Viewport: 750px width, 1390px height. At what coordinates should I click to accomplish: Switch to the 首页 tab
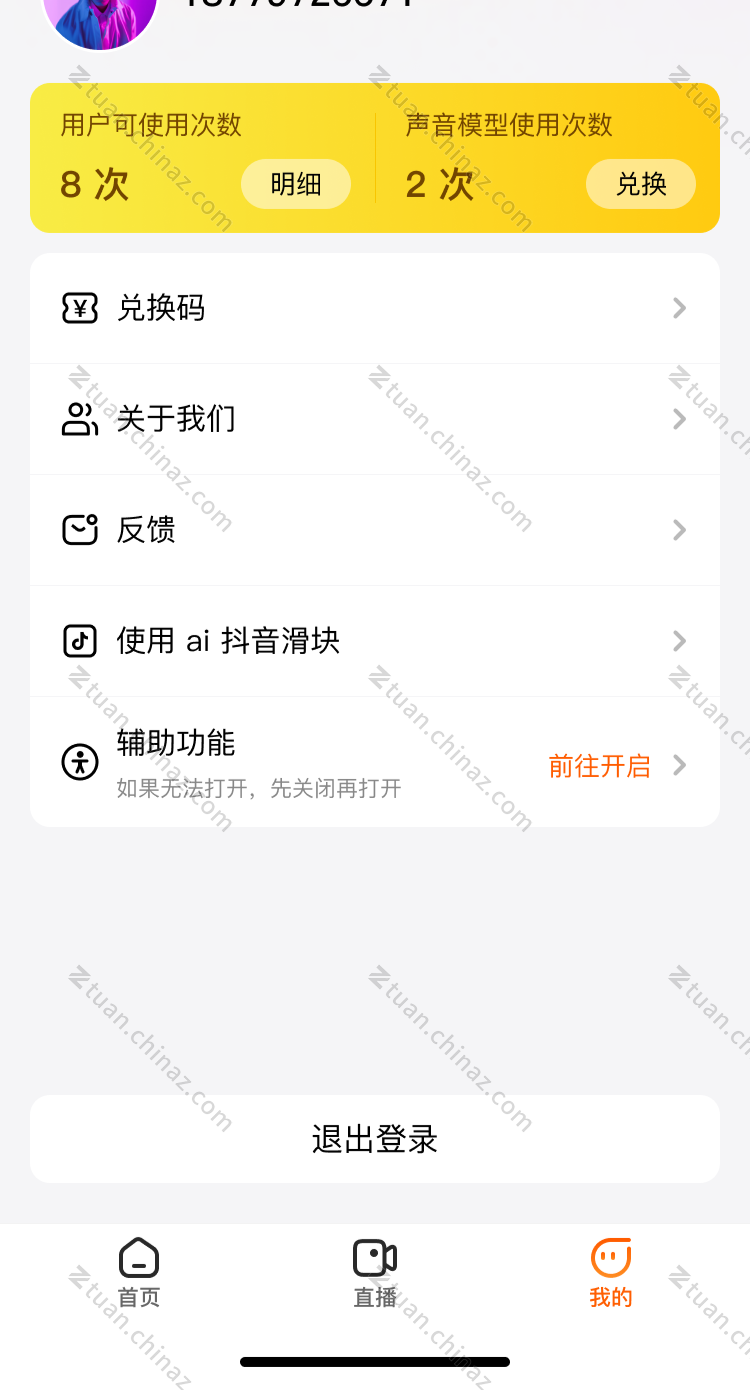139,1272
